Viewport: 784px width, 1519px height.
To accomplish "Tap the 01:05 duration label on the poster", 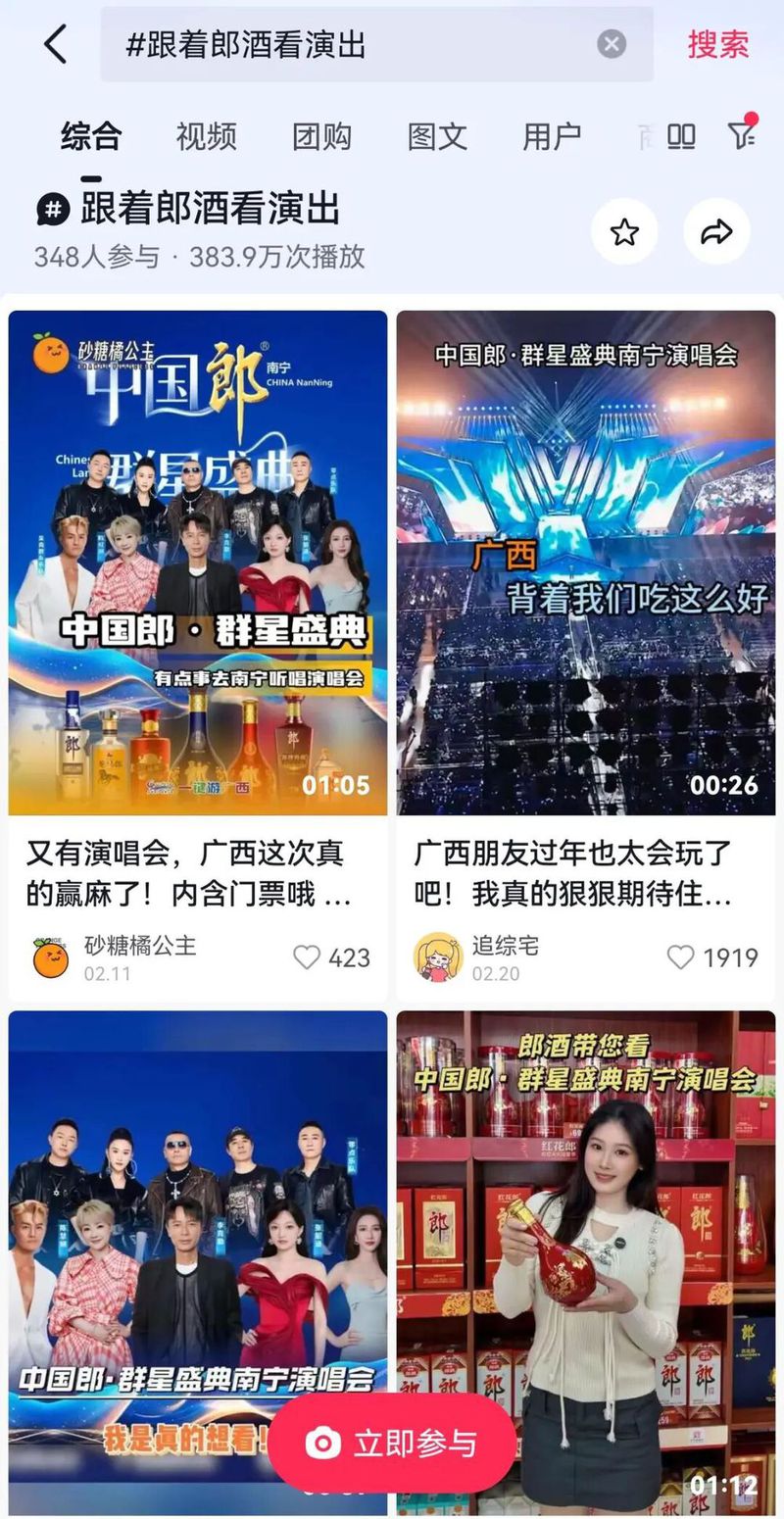I will click(x=337, y=784).
